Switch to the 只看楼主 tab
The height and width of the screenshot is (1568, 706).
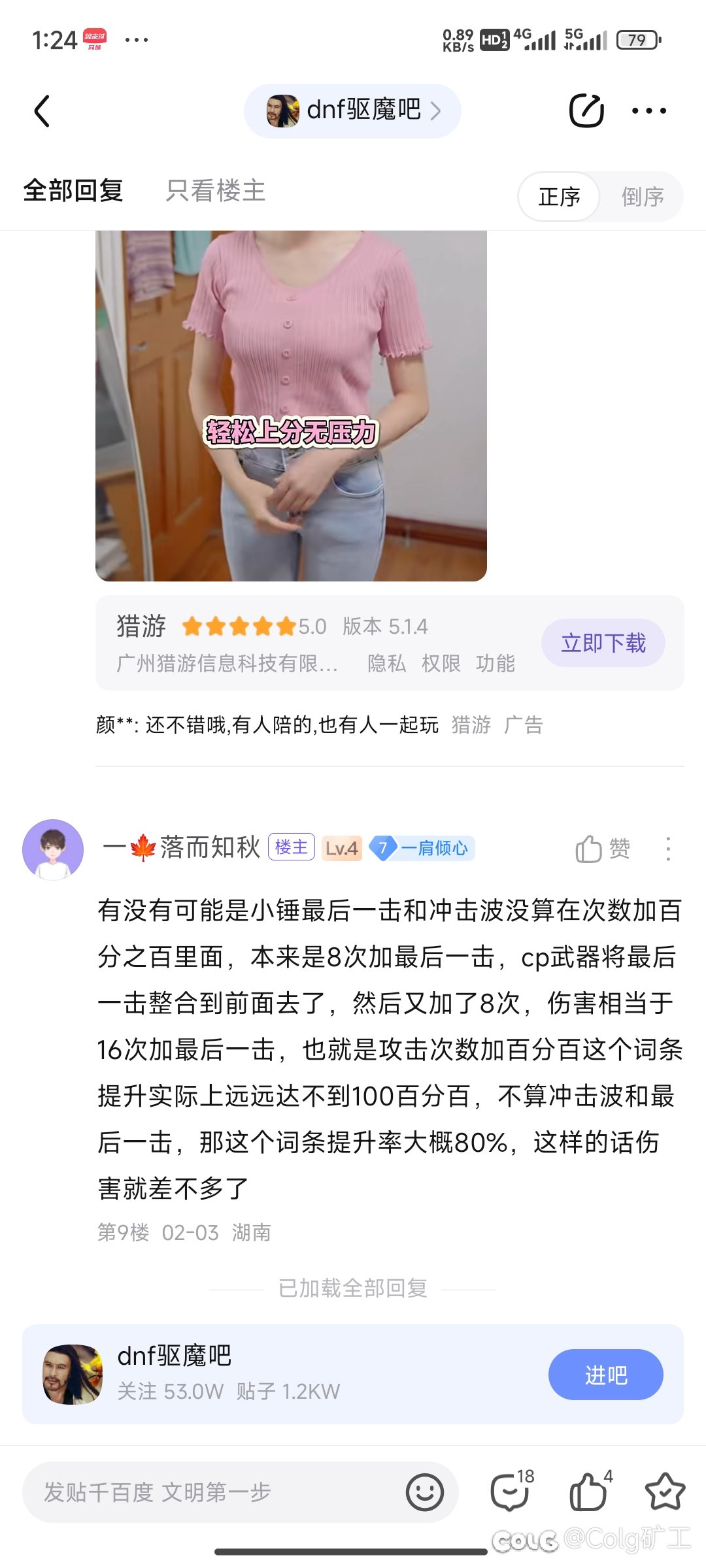(x=216, y=191)
